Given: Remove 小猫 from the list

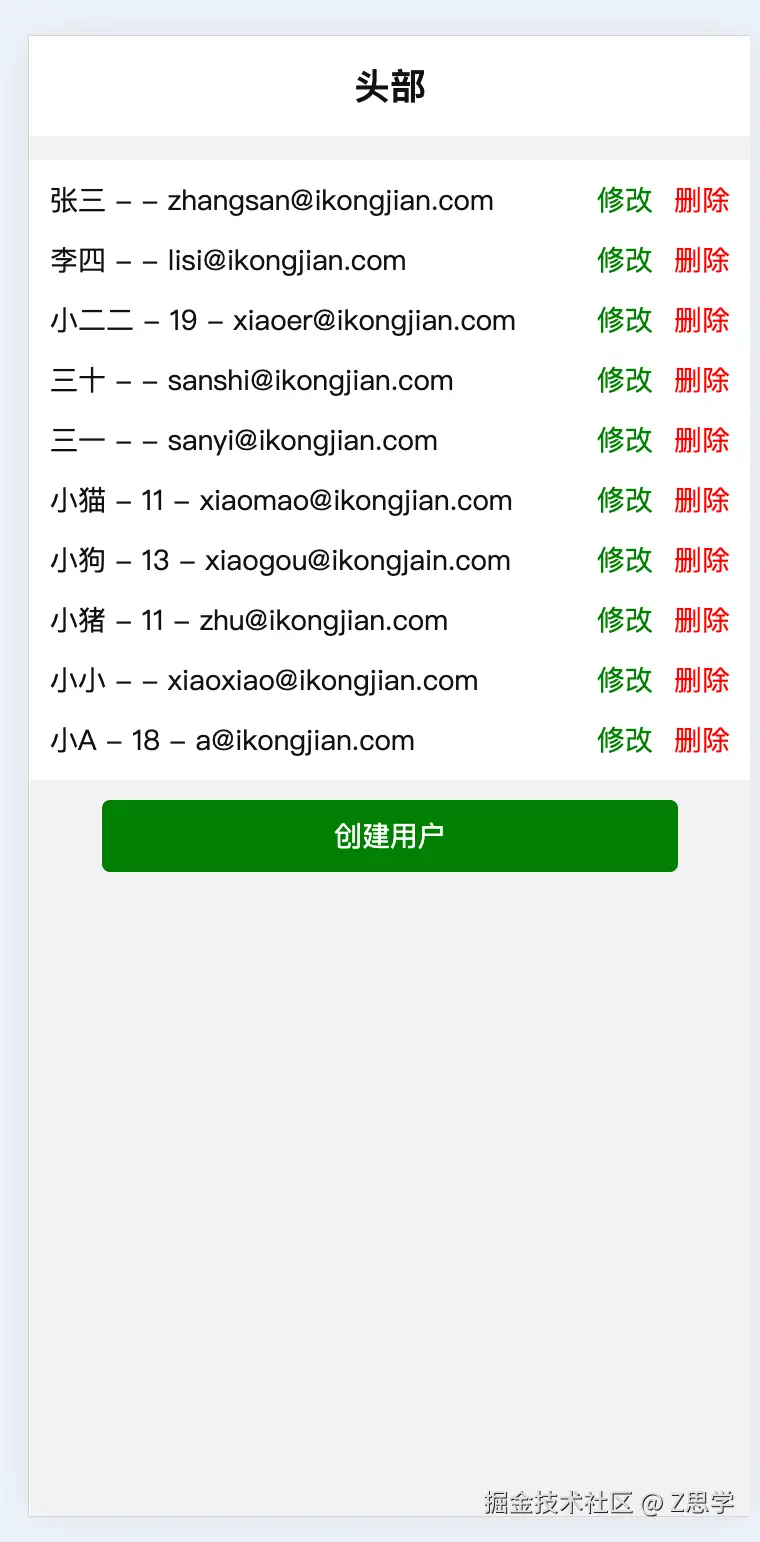Looking at the screenshot, I should (x=702, y=500).
